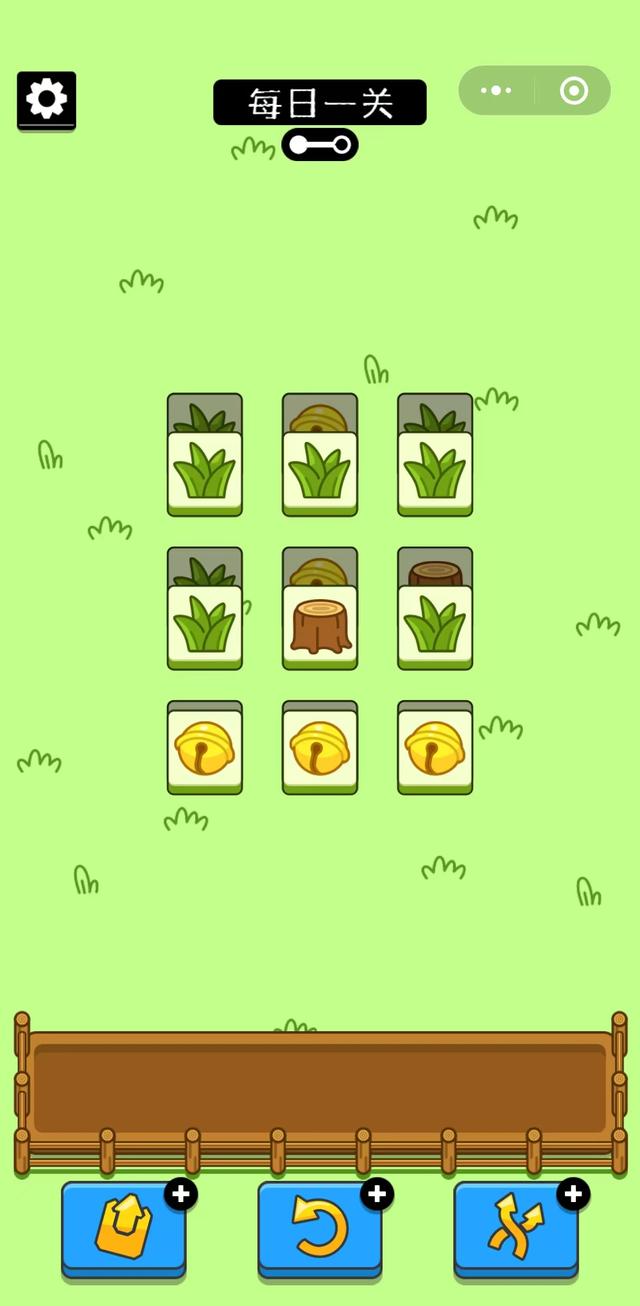Open the mini program more-options menu

click(x=496, y=91)
